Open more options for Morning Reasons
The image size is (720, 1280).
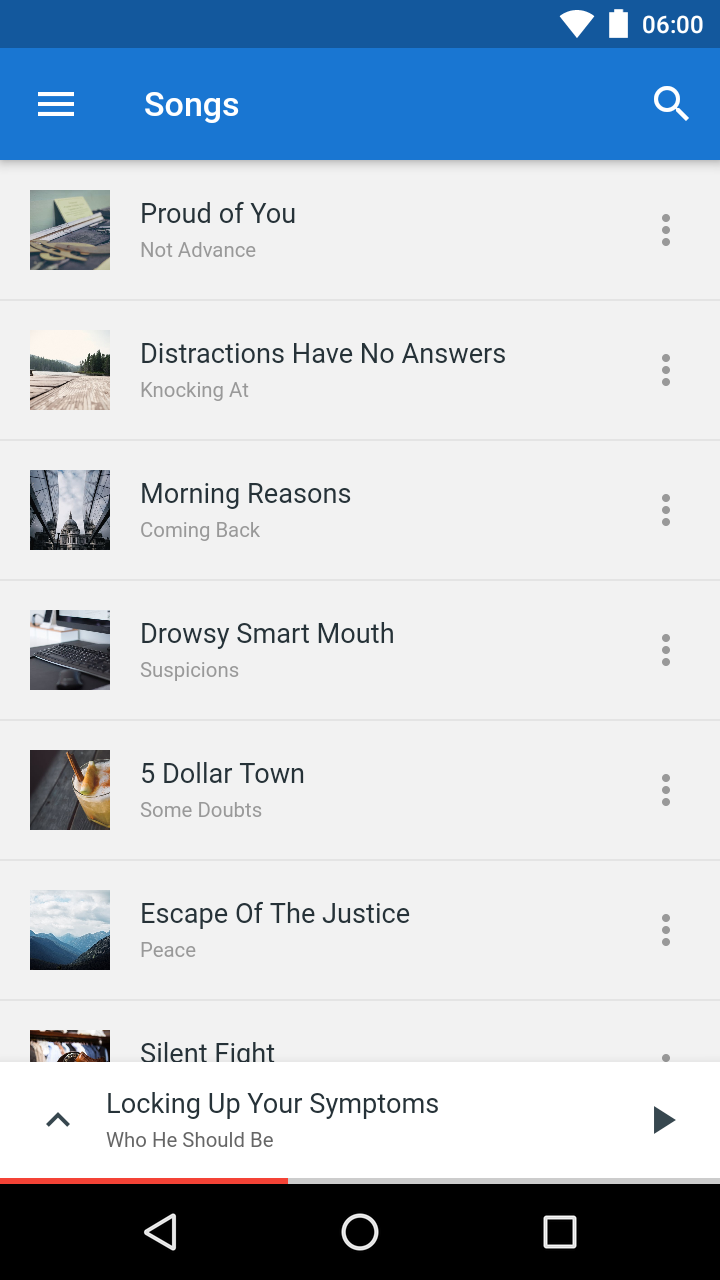pos(666,510)
